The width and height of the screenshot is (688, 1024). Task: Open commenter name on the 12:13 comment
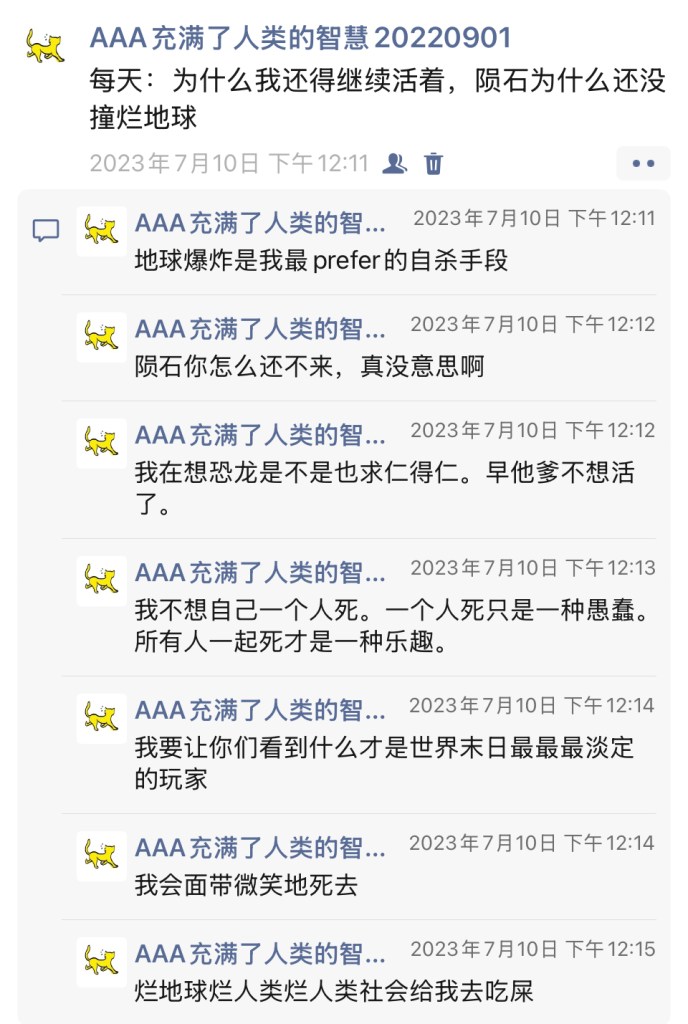tap(260, 573)
